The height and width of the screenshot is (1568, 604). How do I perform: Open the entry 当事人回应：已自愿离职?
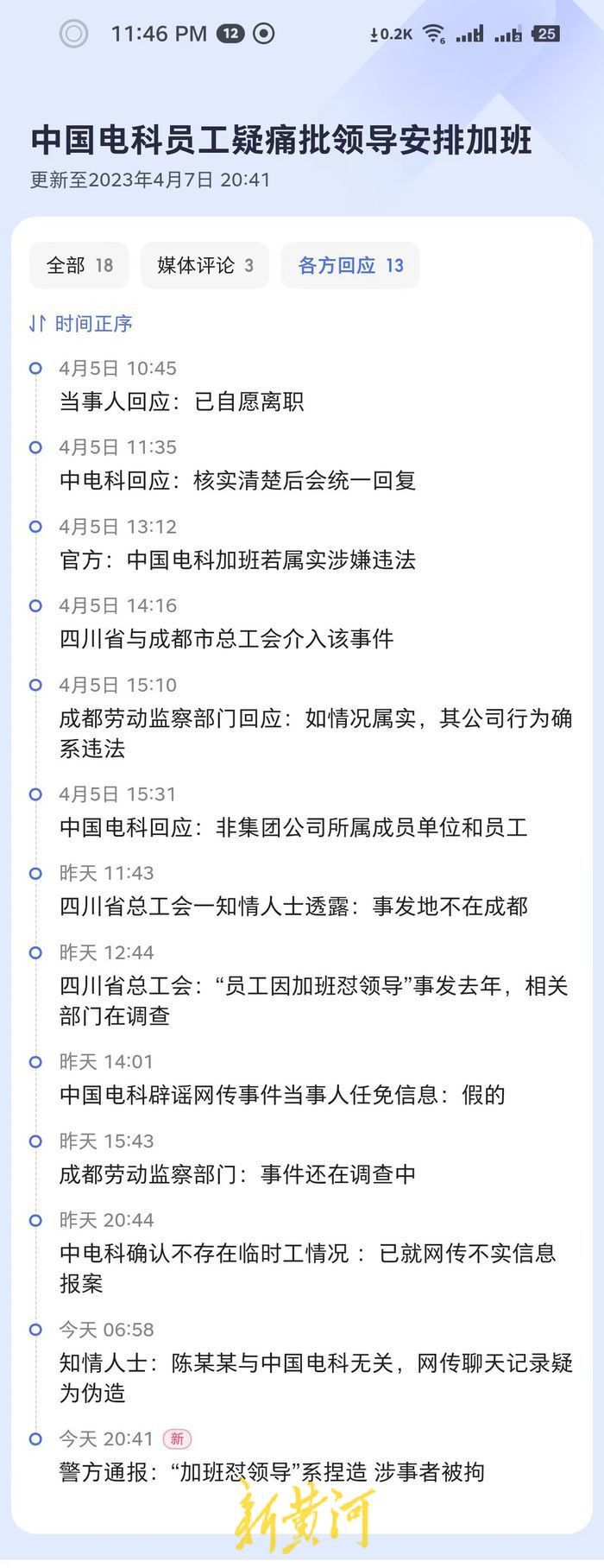[182, 401]
